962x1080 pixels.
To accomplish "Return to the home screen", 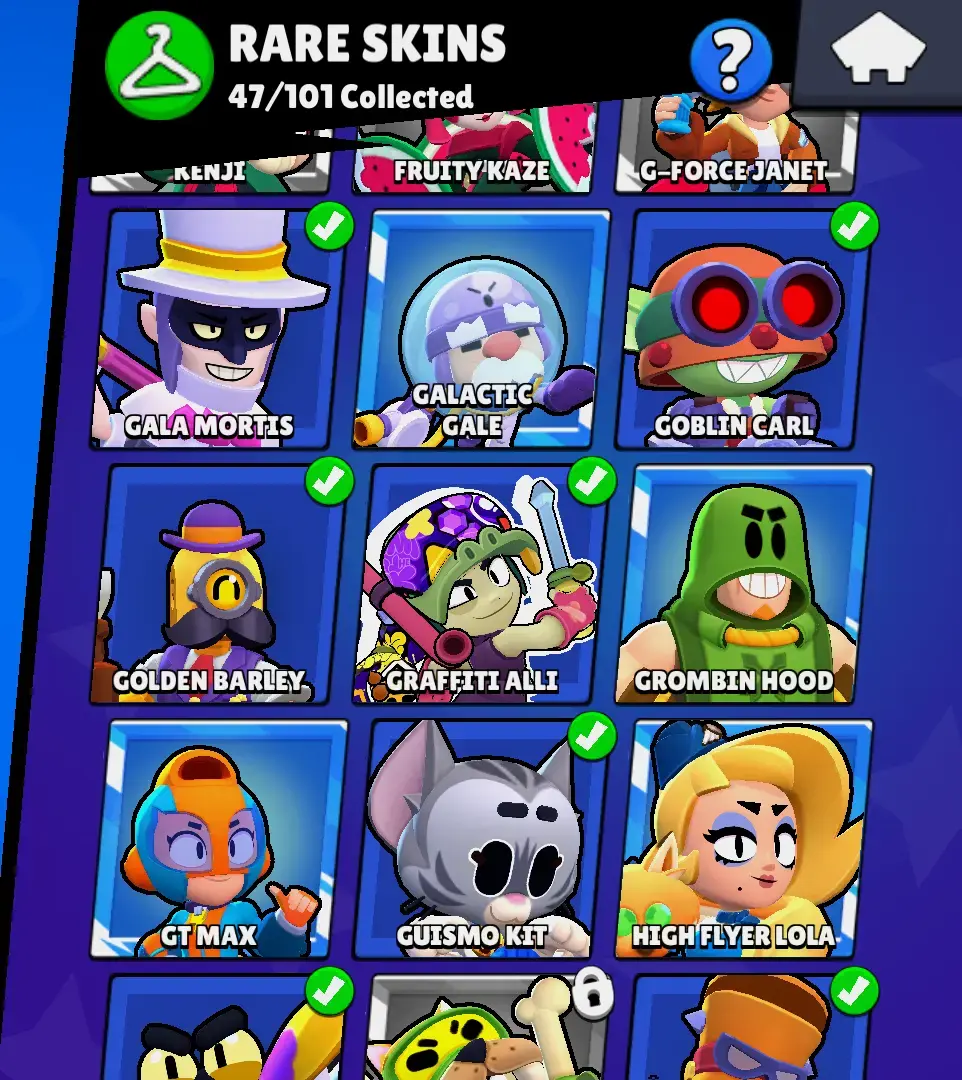I will coord(880,52).
